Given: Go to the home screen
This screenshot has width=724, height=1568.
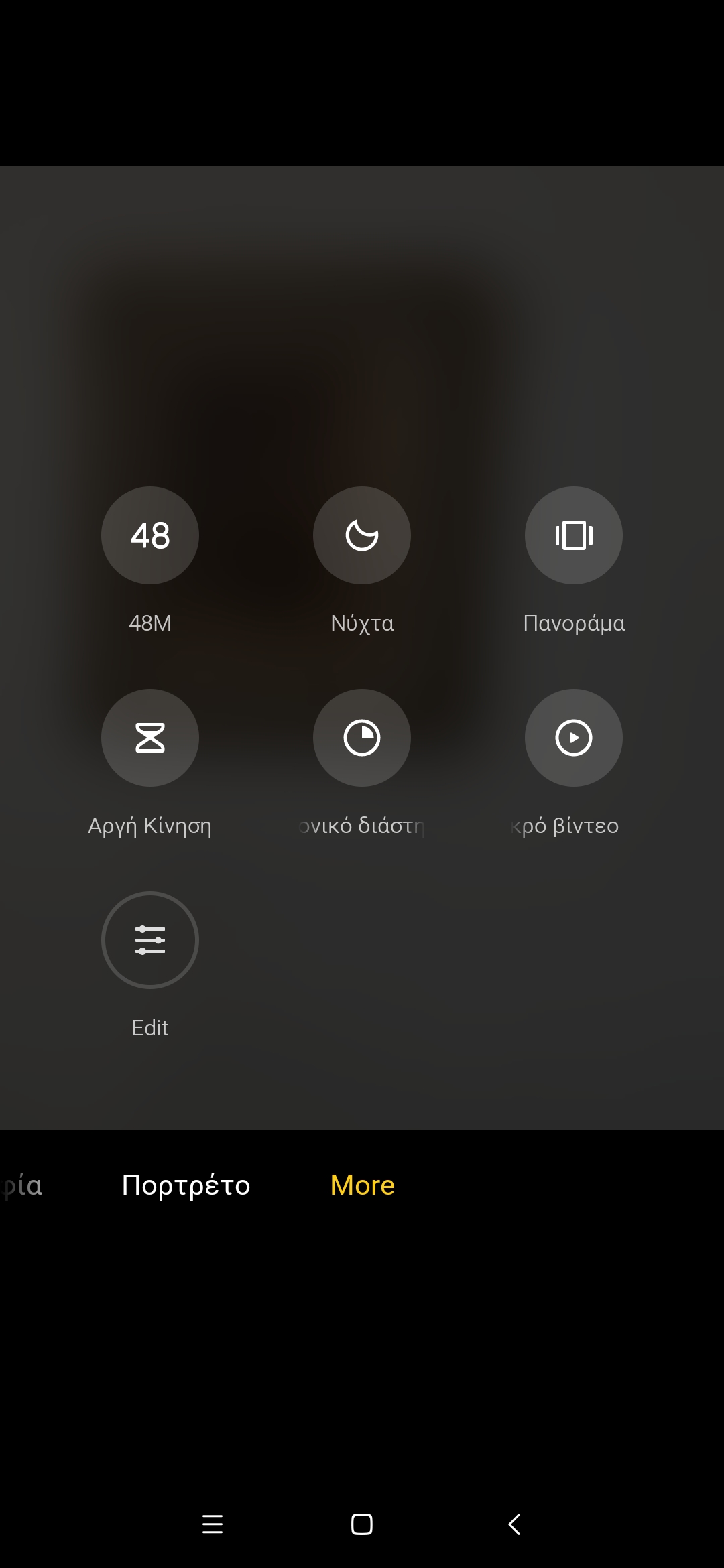Looking at the screenshot, I should click(362, 1524).
